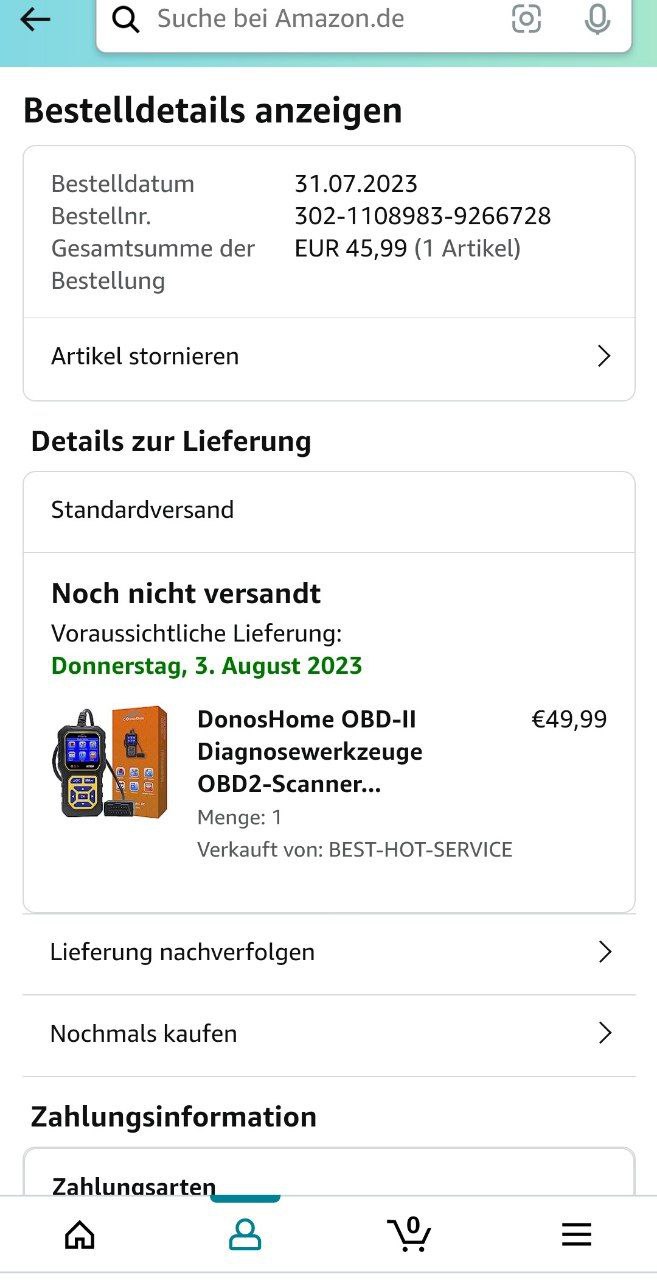Start voice search with the microphone
Viewport: 657px width, 1280px height.
(x=598, y=19)
